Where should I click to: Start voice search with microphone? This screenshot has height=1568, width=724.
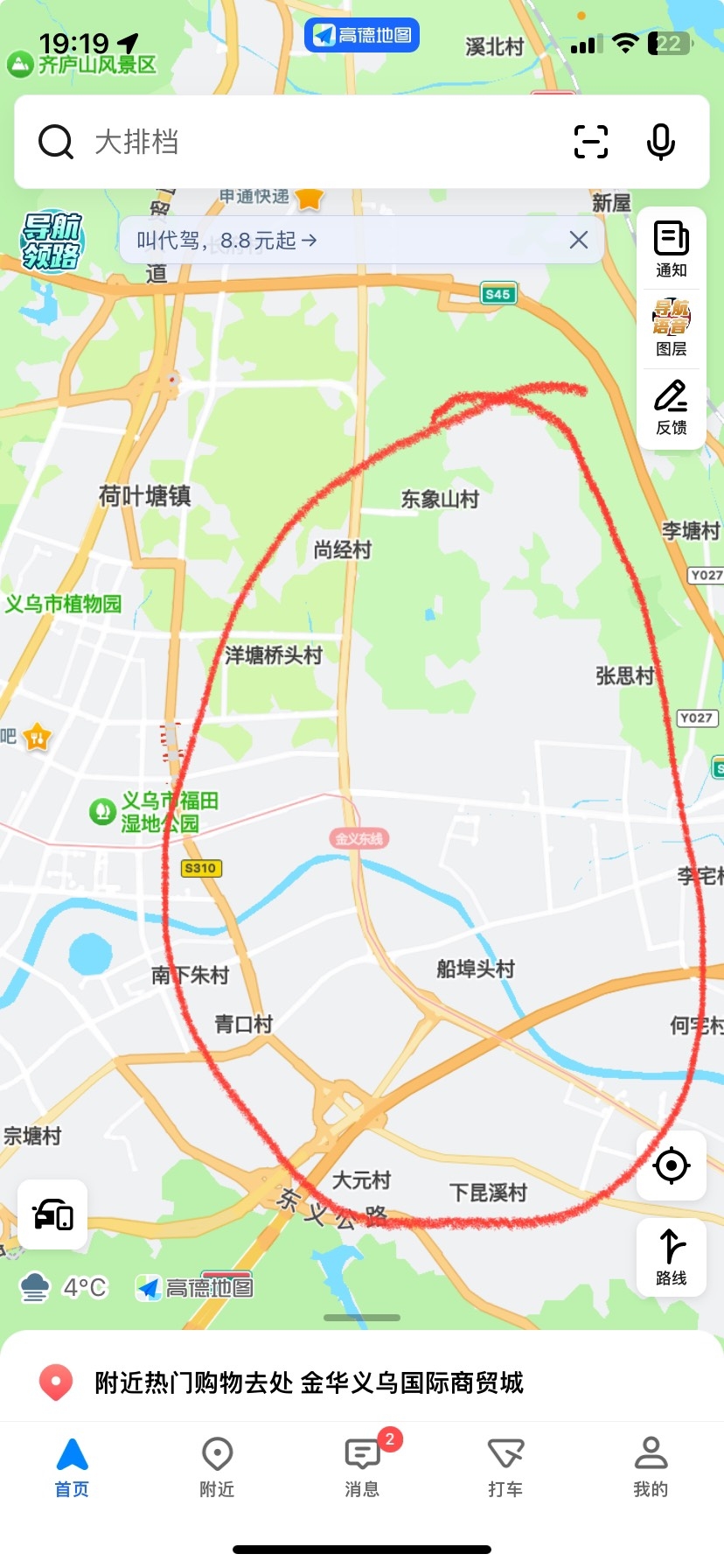[x=661, y=142]
